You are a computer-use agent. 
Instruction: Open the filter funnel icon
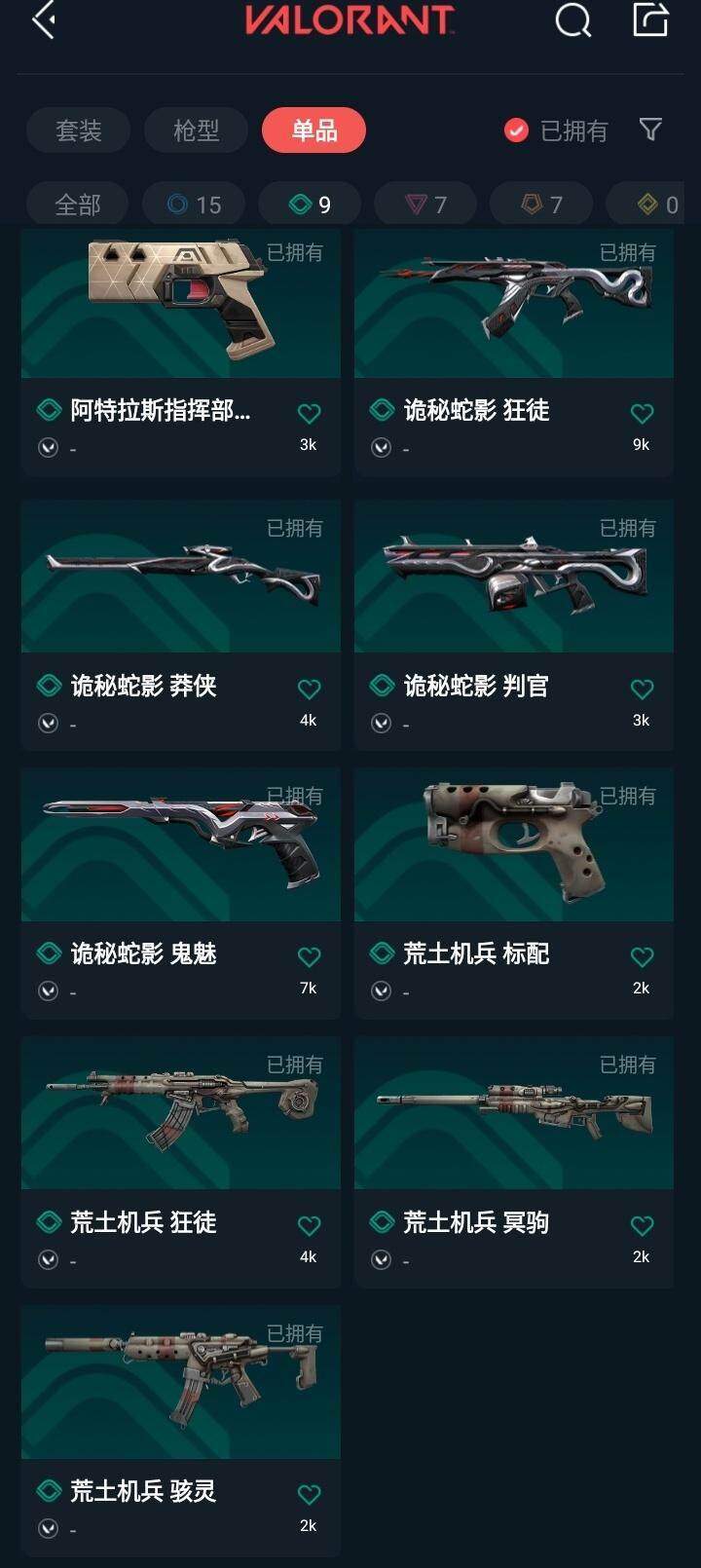tap(650, 130)
